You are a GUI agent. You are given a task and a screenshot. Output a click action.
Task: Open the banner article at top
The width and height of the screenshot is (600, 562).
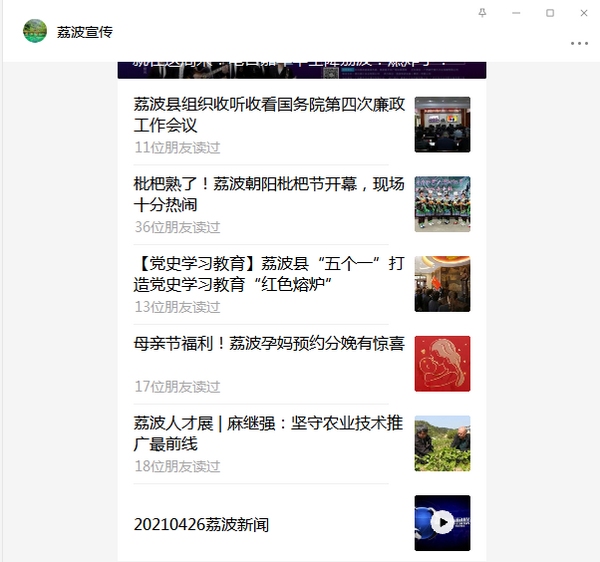[301, 70]
